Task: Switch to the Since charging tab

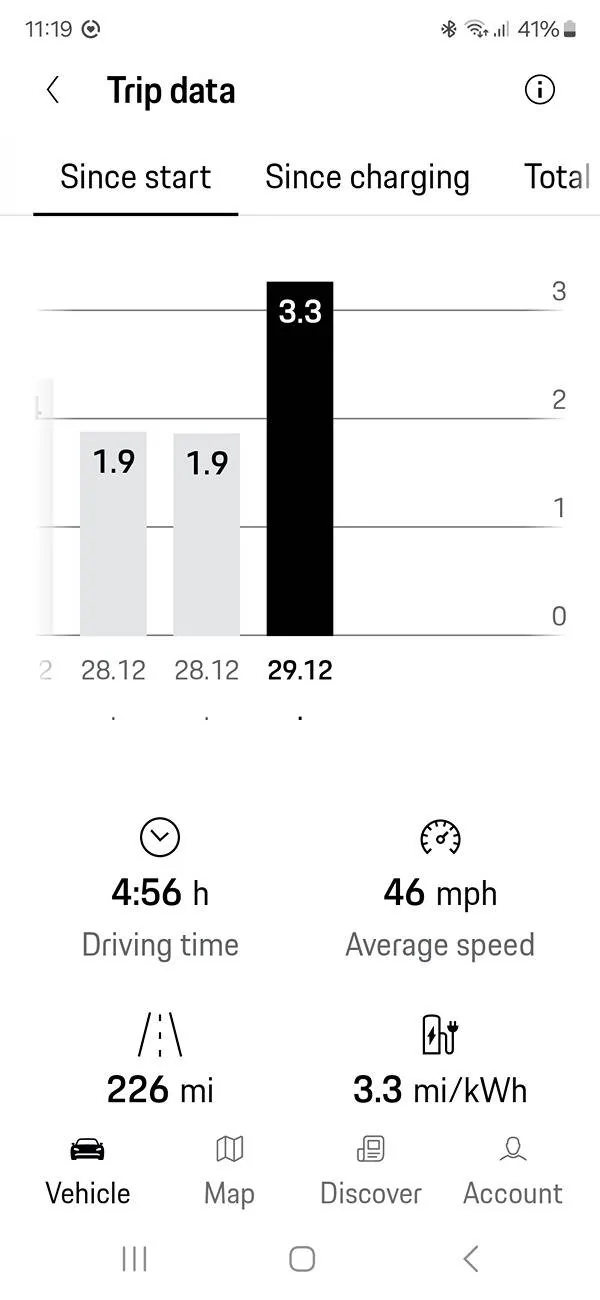Action: (367, 177)
